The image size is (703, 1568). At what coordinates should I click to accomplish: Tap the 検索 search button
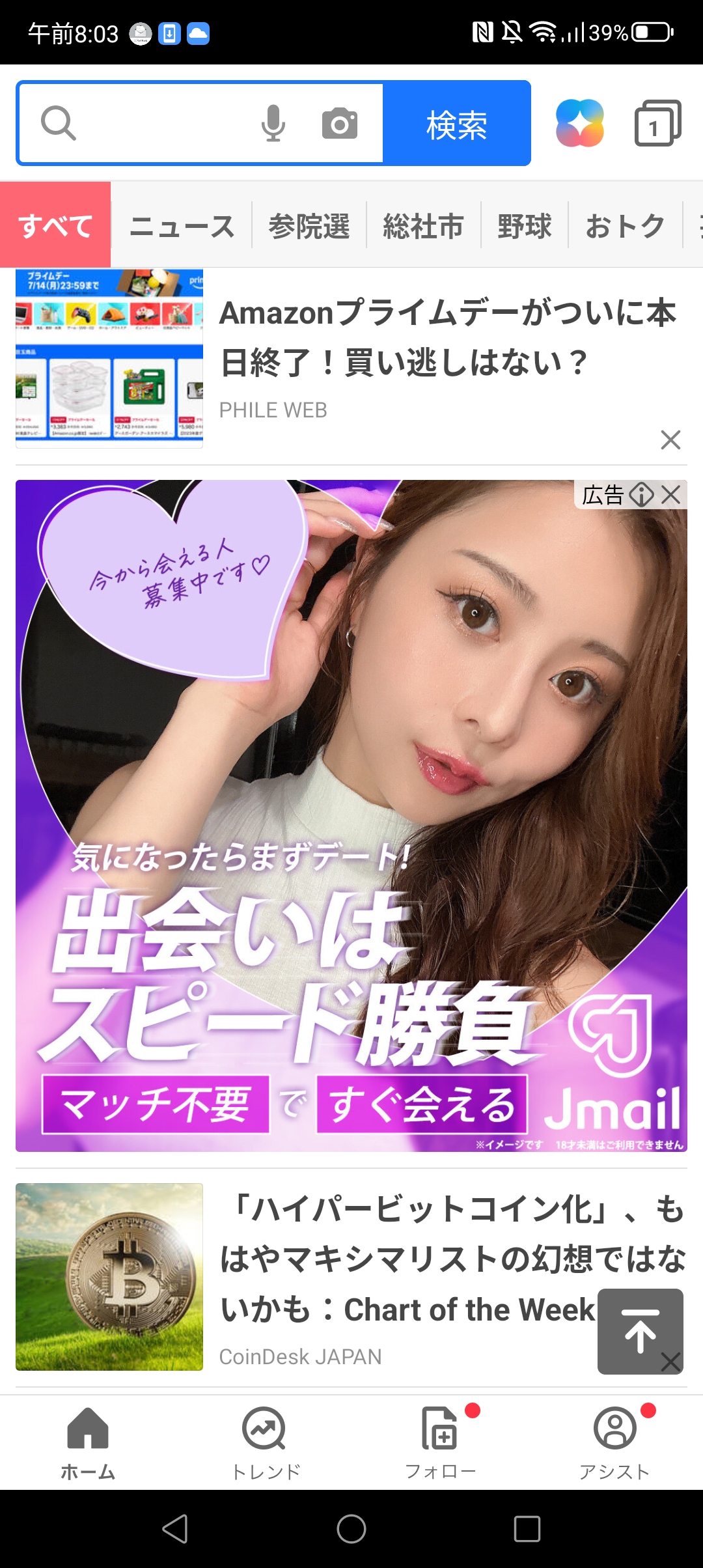tap(456, 124)
